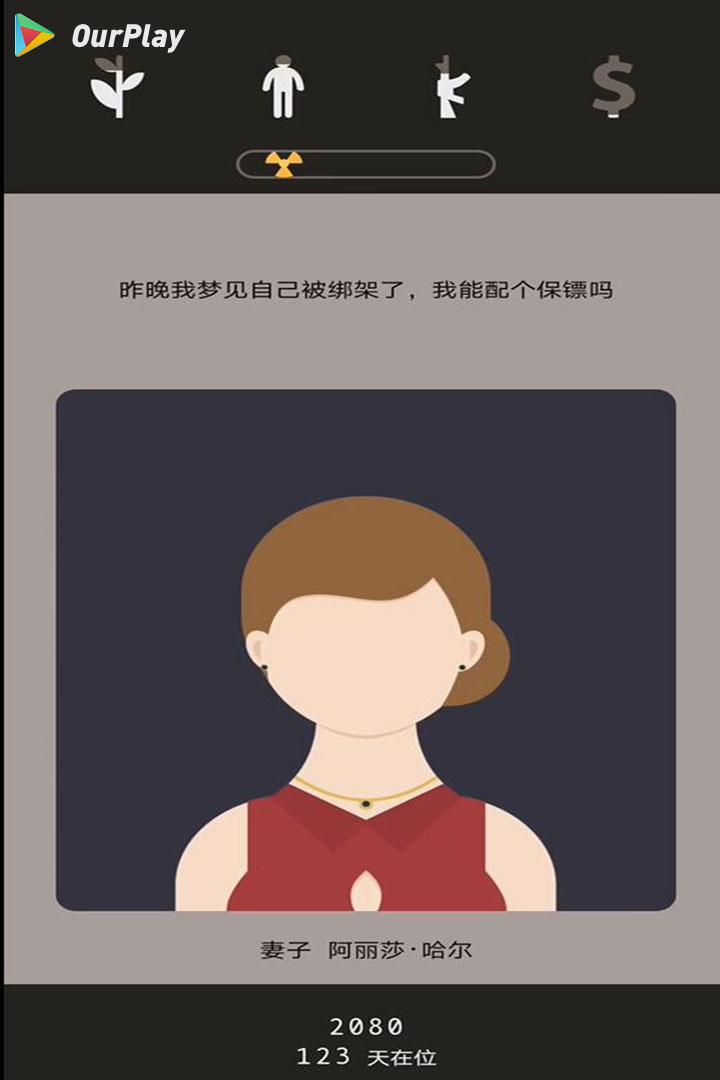Tap the wife Alyssa Hall character card
The width and height of the screenshot is (720, 1080).
365,650
